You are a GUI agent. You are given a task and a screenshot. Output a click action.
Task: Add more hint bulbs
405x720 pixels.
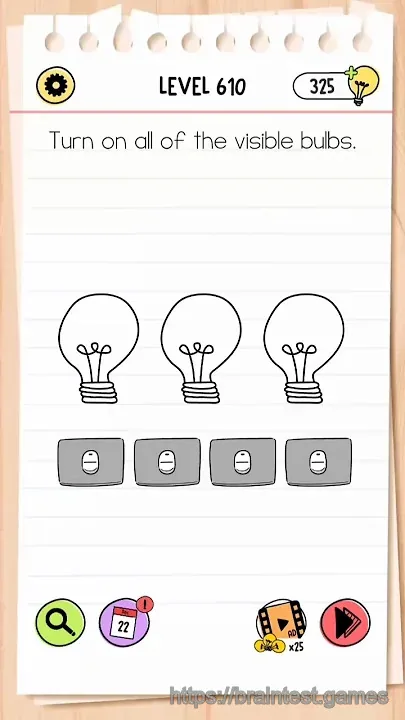(363, 85)
